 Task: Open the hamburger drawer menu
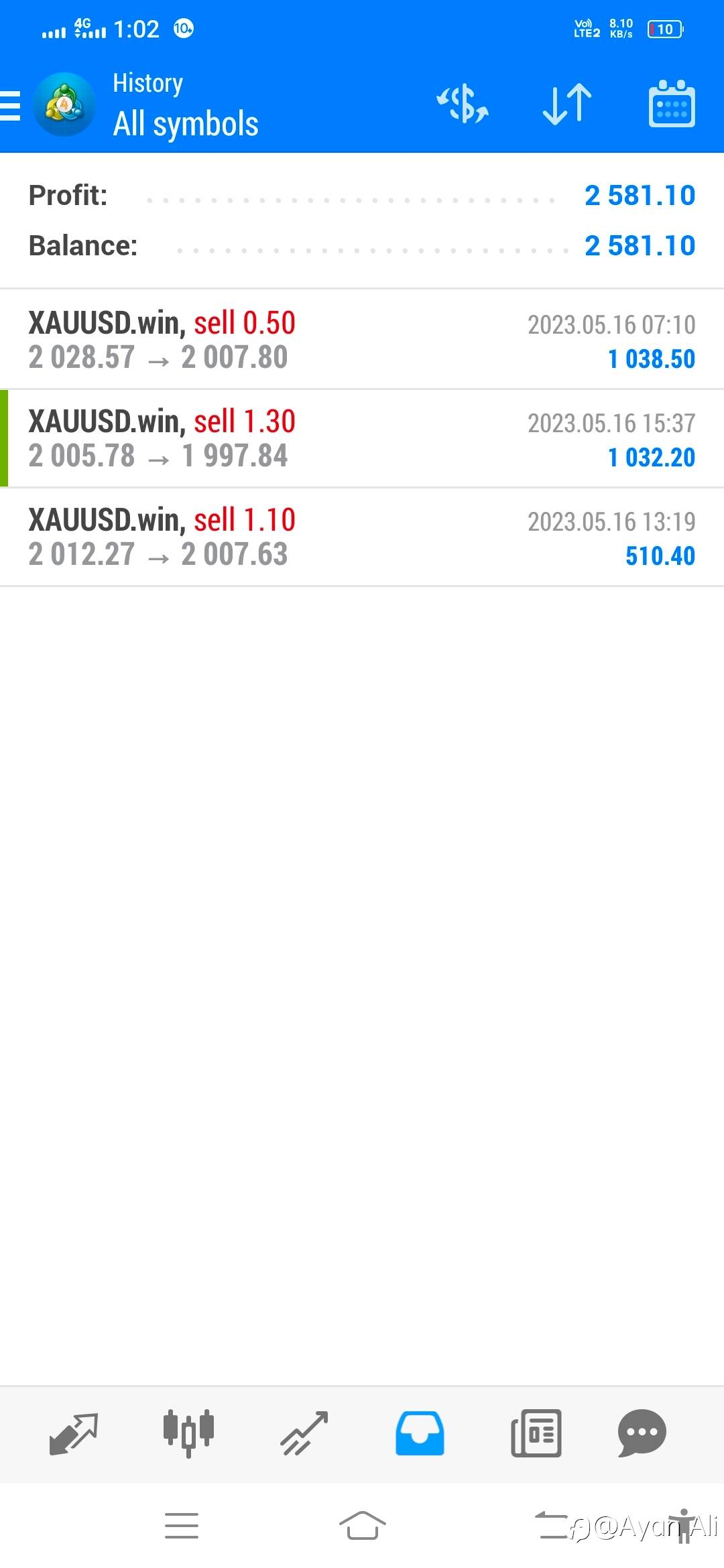tap(11, 106)
